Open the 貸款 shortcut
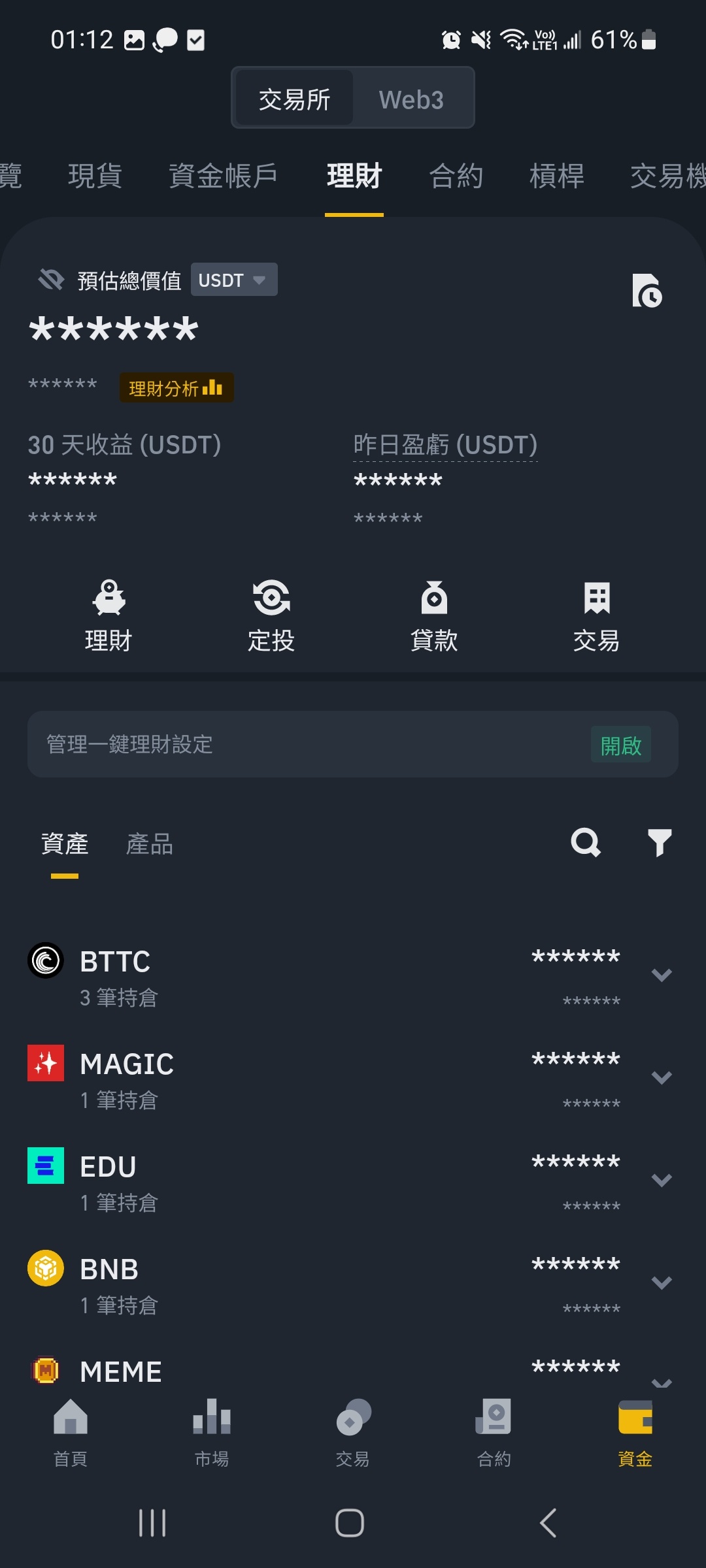 click(x=434, y=615)
